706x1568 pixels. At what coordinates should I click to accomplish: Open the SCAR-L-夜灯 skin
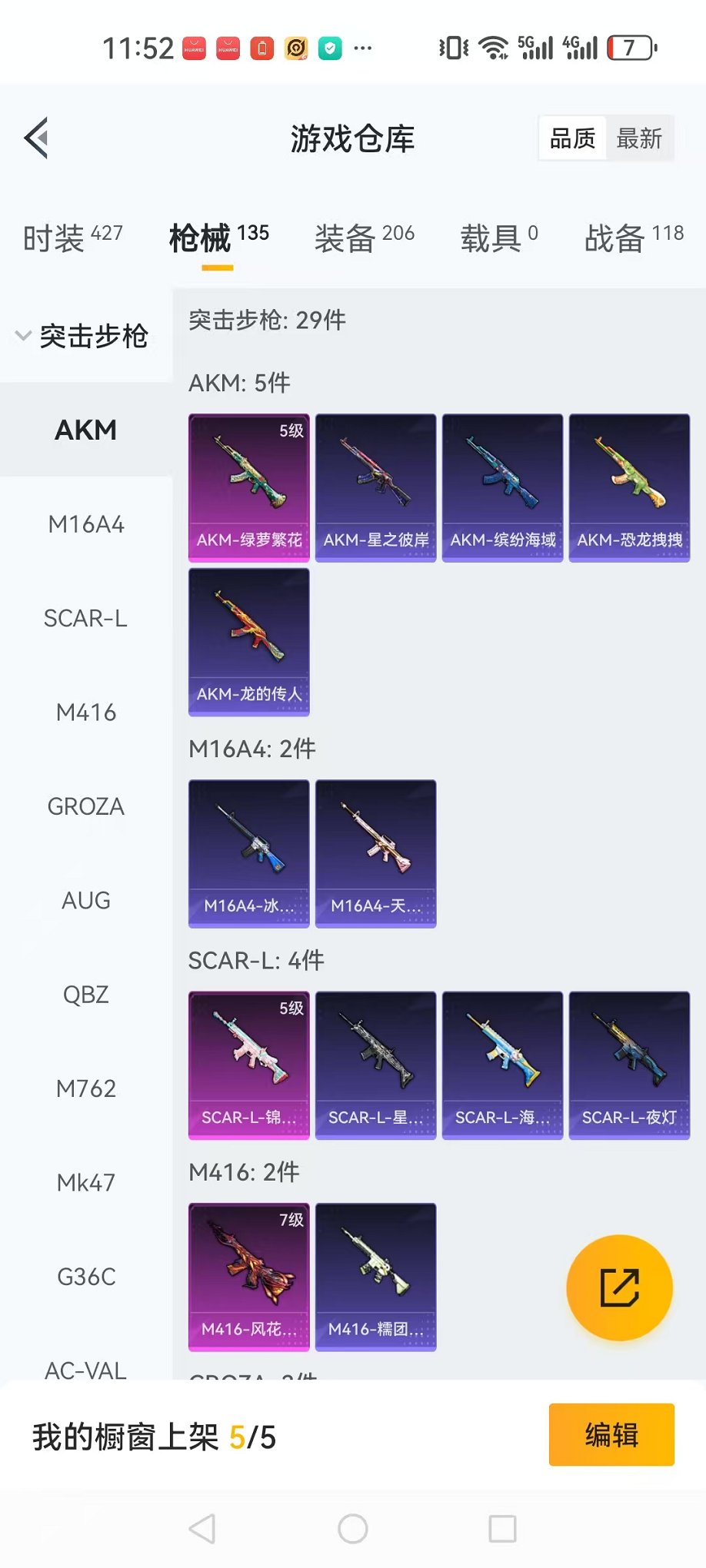(x=629, y=1065)
